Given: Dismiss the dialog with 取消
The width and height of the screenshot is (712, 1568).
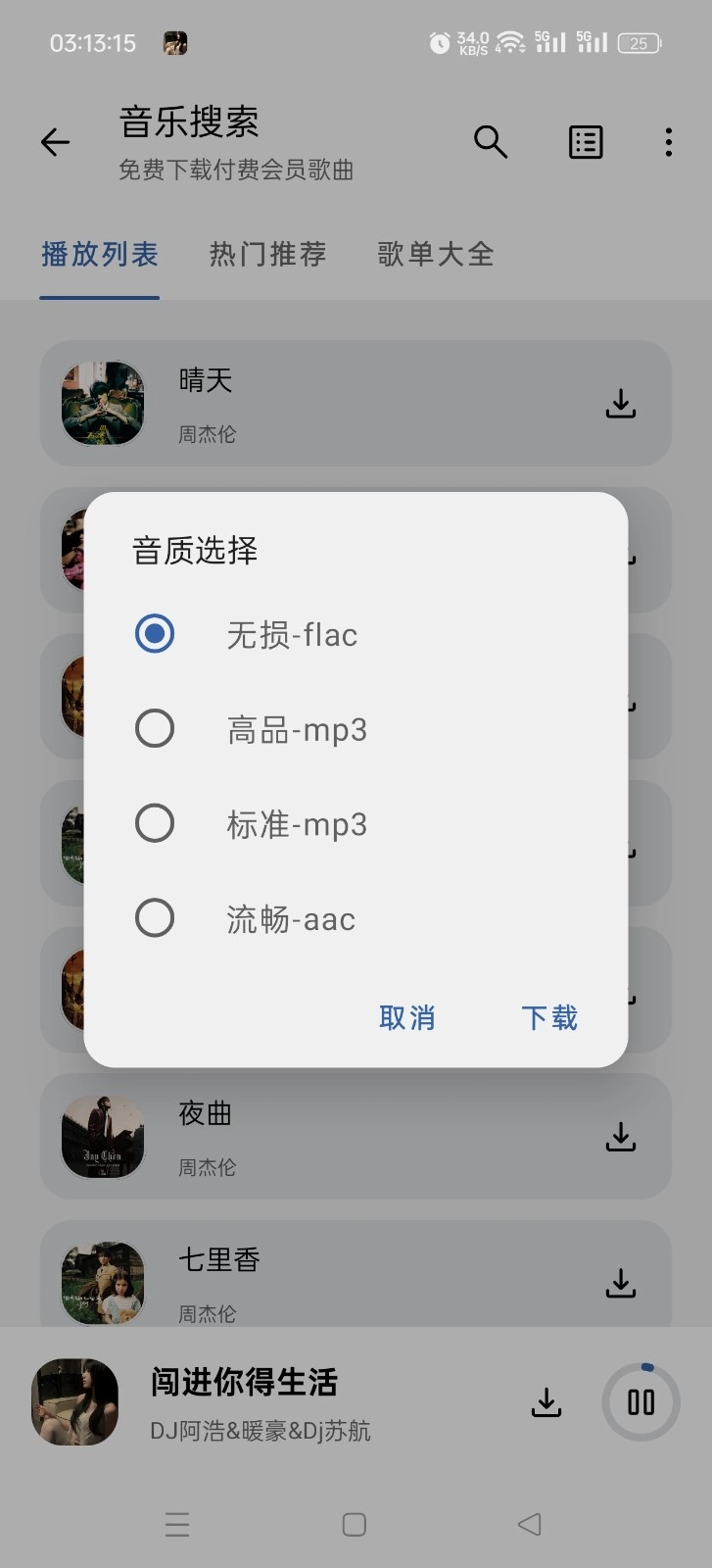Looking at the screenshot, I should tap(407, 1018).
